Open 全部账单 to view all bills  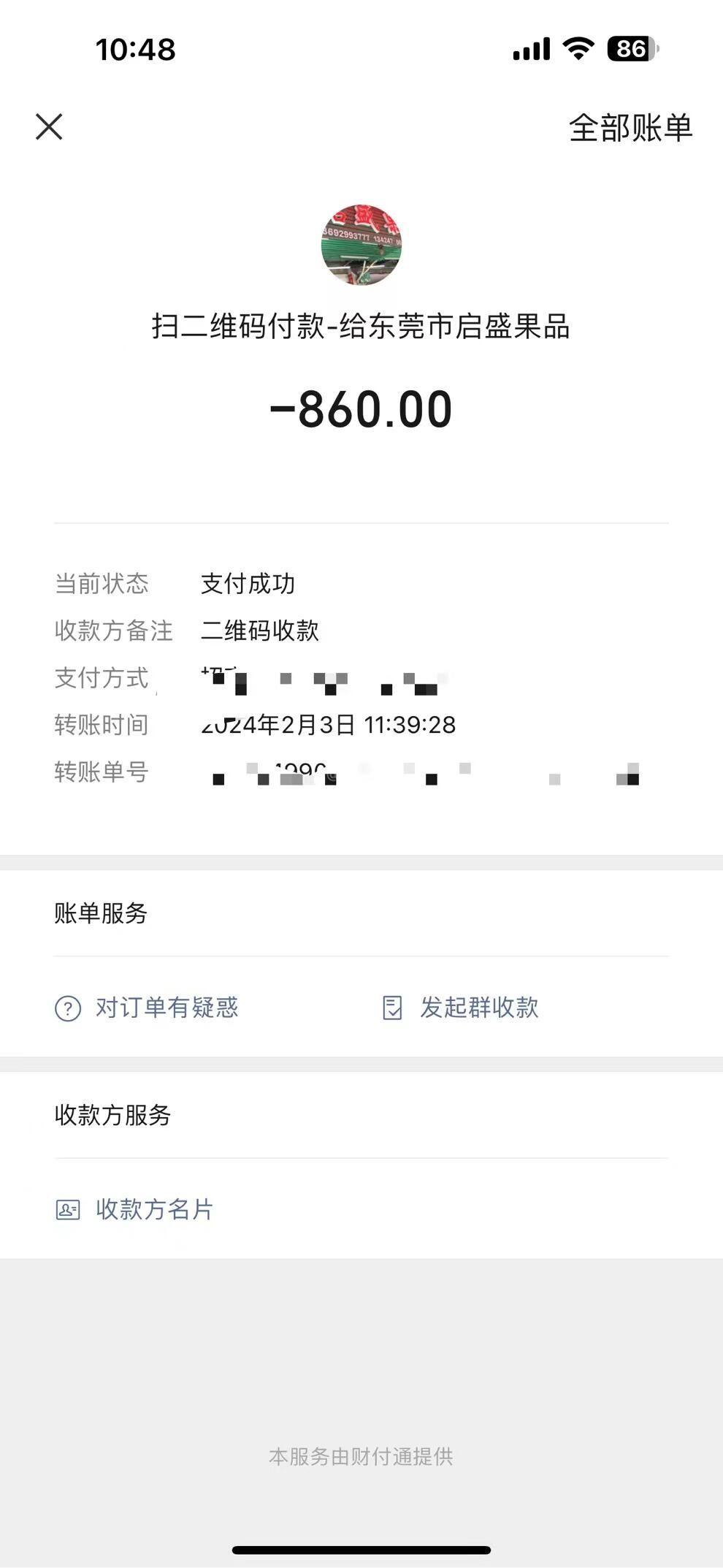point(630,128)
